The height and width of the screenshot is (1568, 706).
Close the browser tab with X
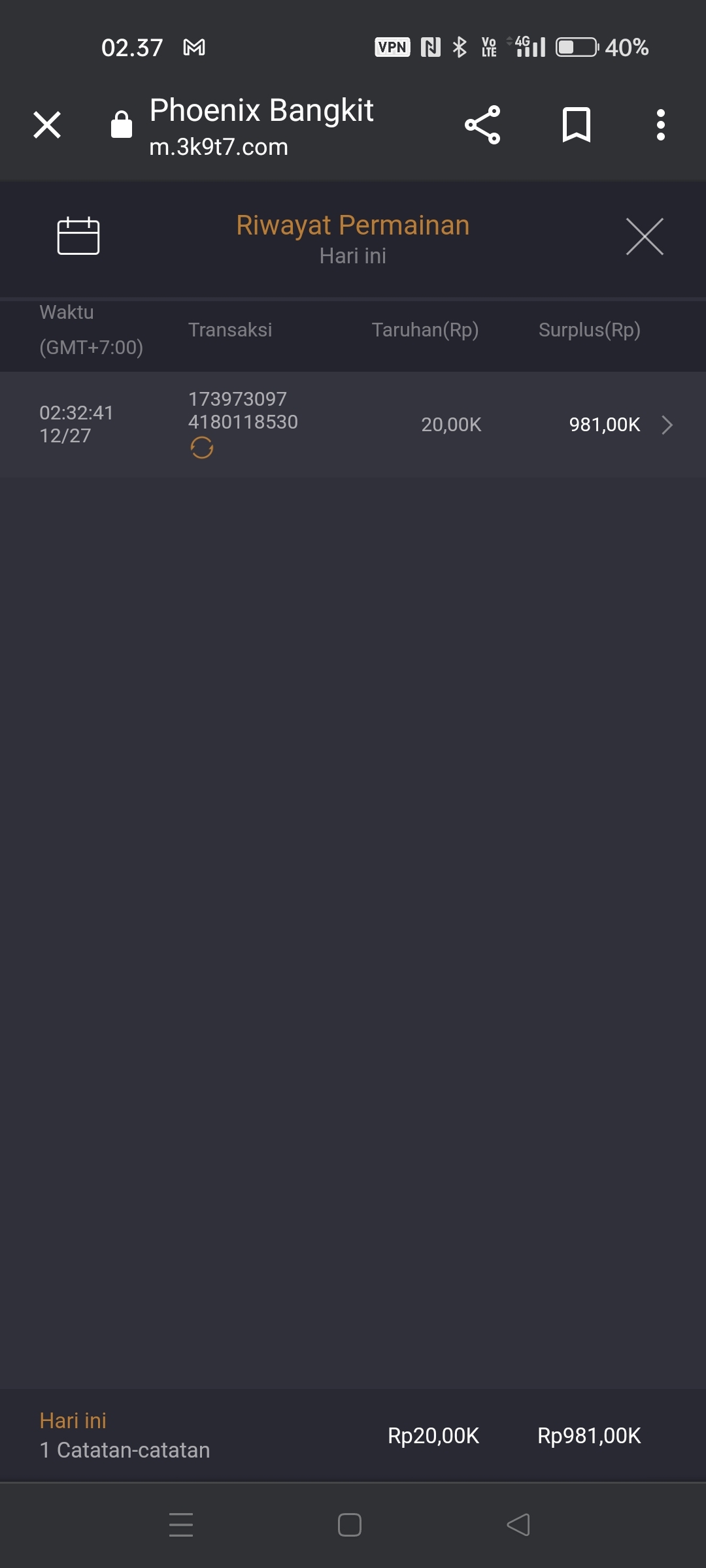[47, 125]
